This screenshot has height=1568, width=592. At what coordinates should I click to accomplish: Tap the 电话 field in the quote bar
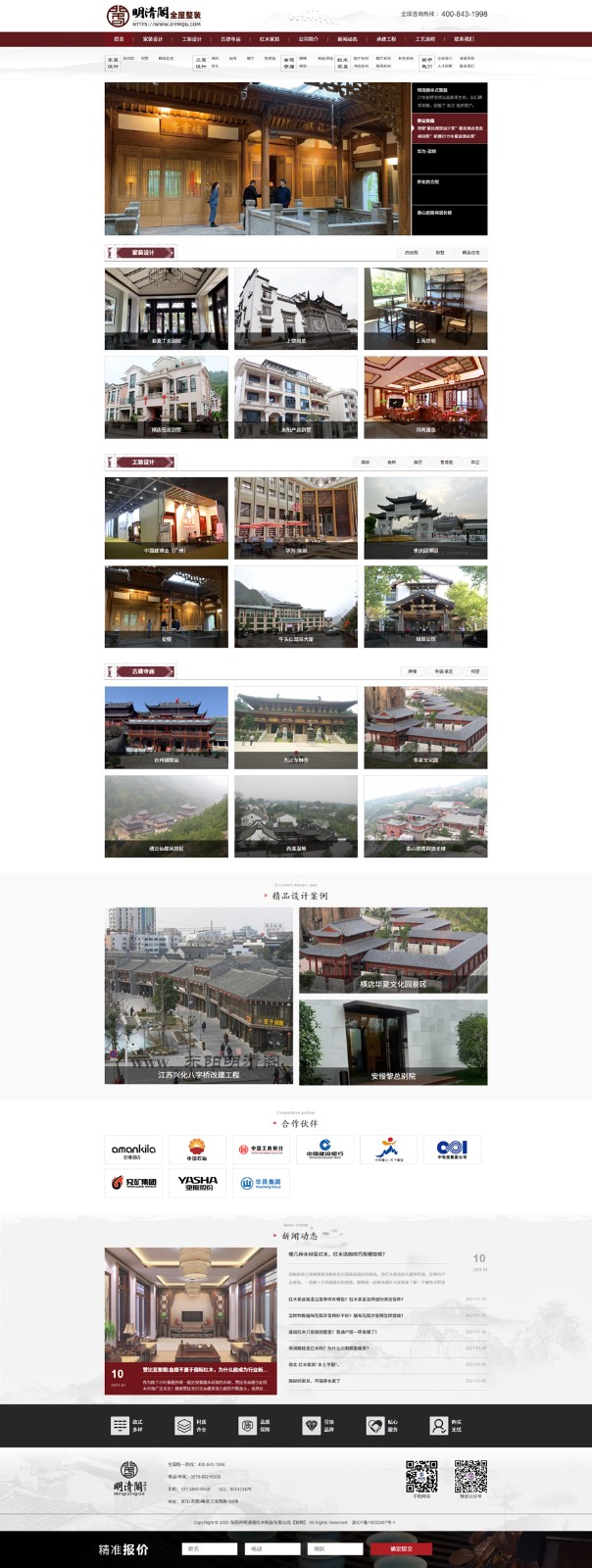click(x=272, y=1549)
